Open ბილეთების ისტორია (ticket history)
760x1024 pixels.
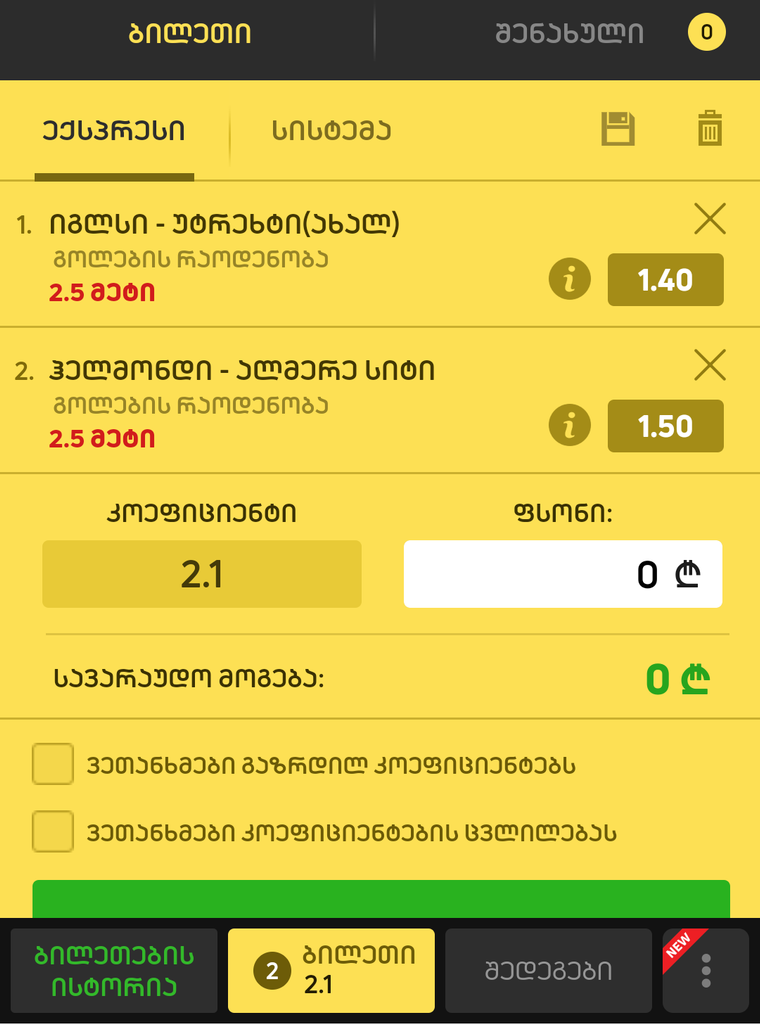pyautogui.click(x=114, y=970)
